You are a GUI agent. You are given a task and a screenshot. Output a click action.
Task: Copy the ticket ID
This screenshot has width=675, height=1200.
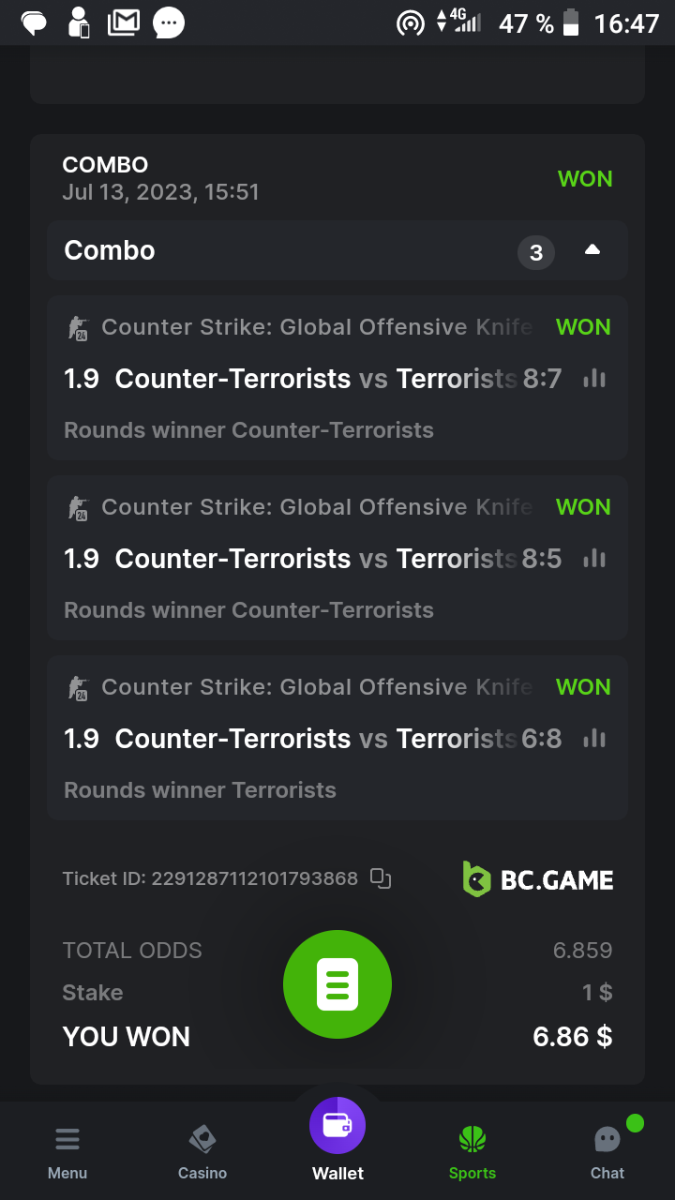[x=380, y=878]
